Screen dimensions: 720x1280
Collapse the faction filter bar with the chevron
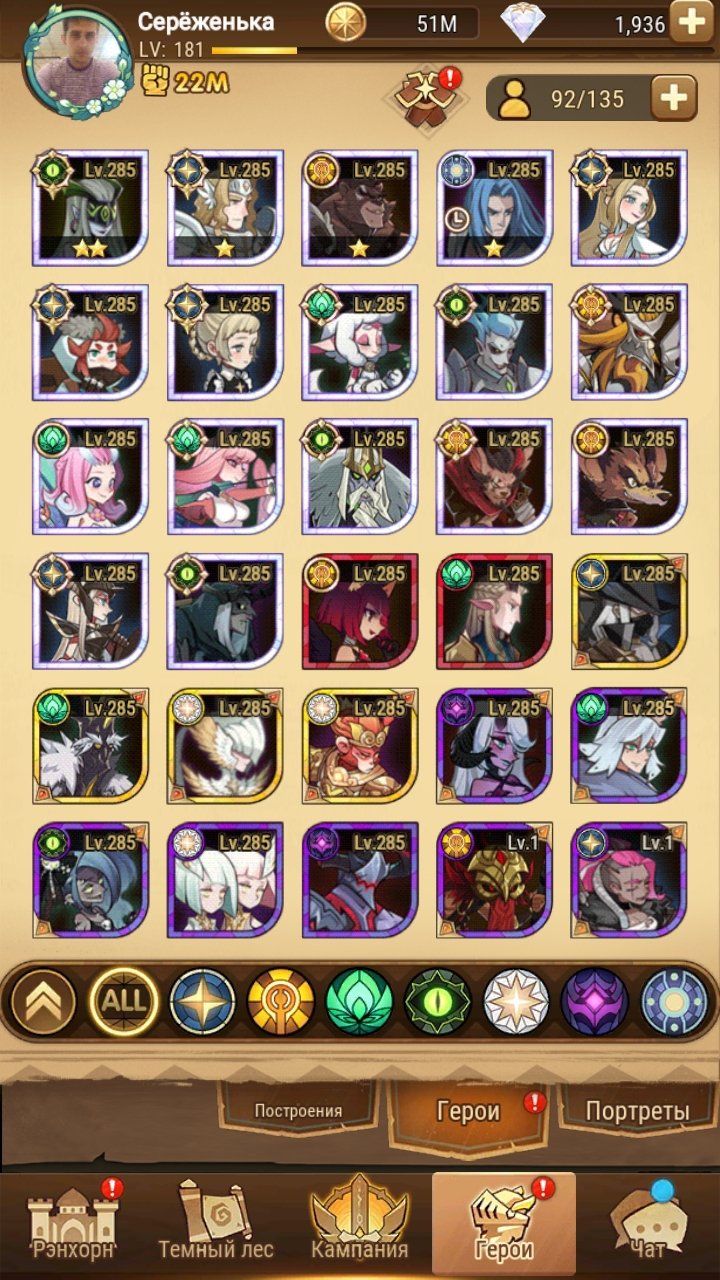[43, 1001]
